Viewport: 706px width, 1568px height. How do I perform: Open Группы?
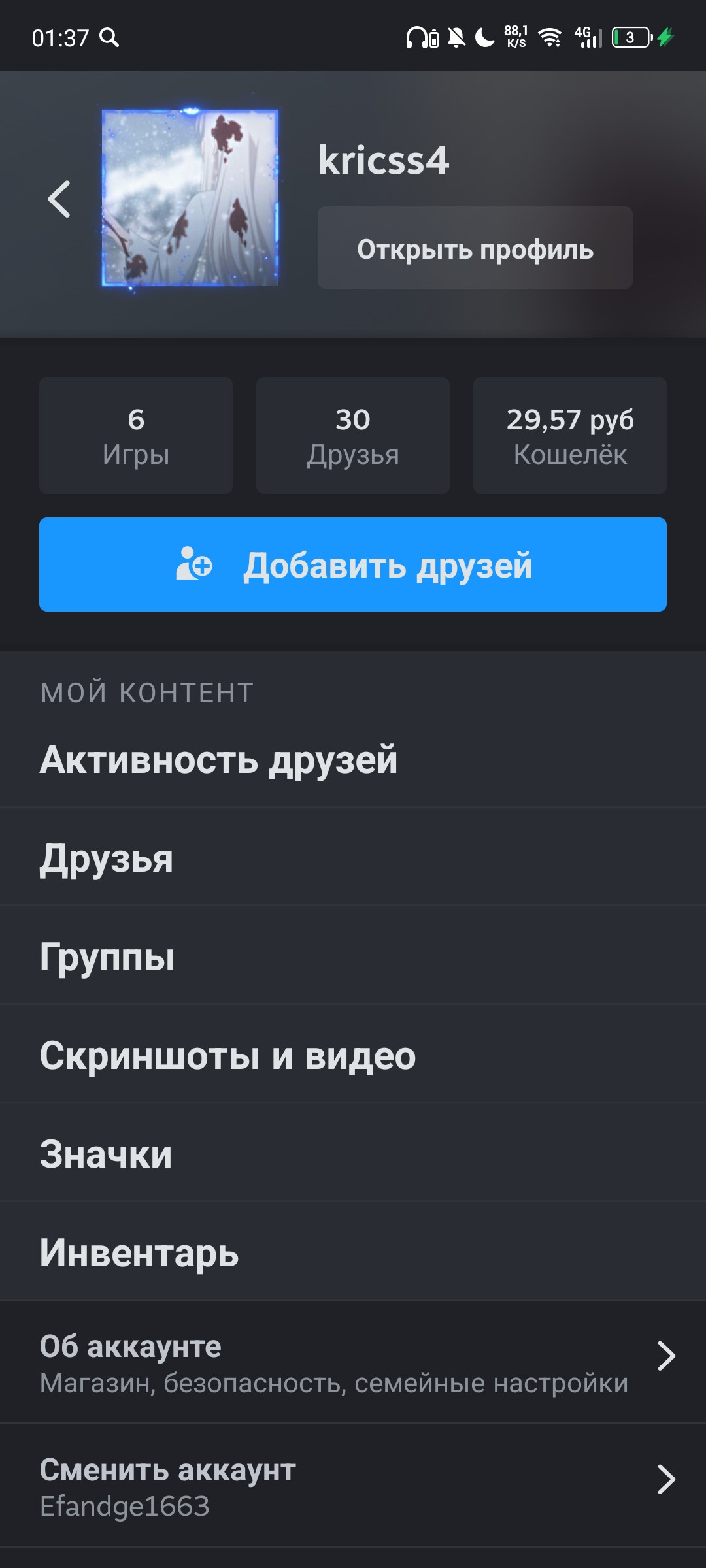353,956
